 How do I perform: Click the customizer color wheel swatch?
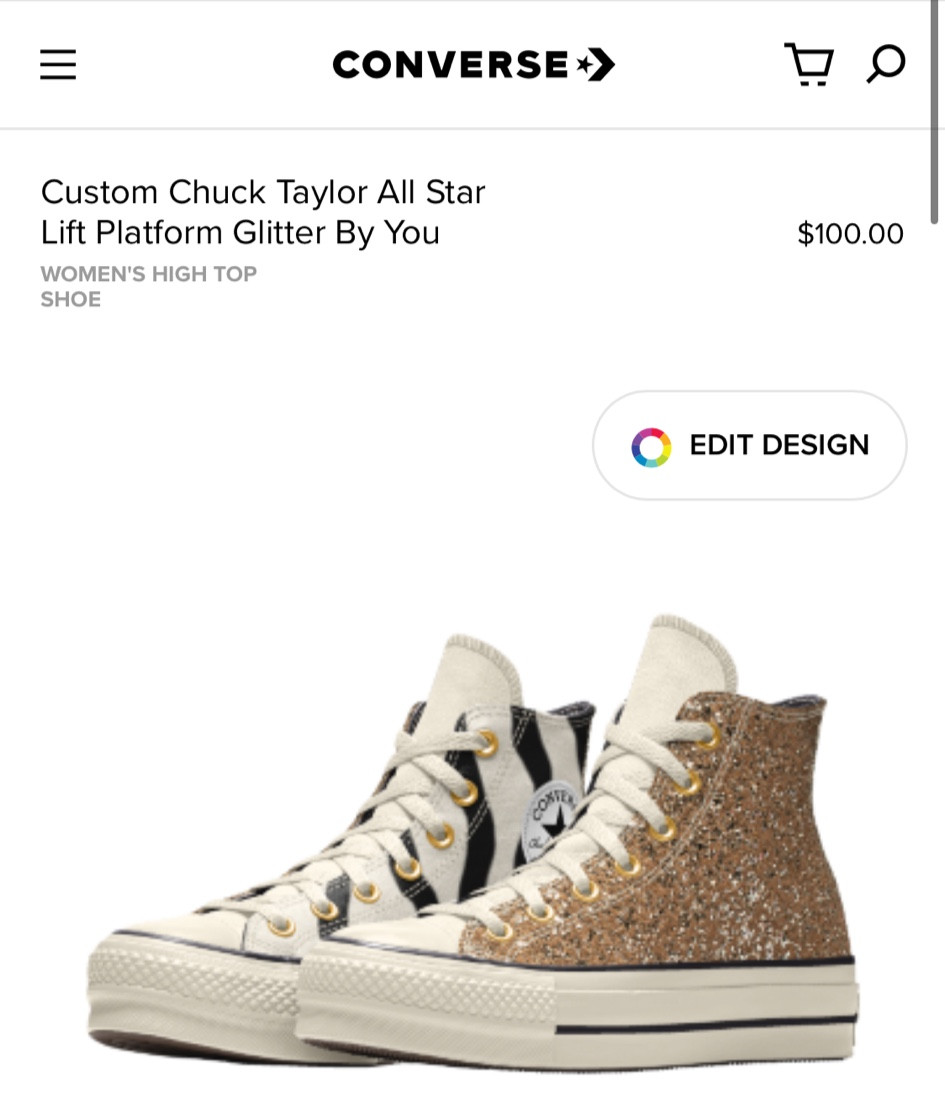[x=651, y=445]
